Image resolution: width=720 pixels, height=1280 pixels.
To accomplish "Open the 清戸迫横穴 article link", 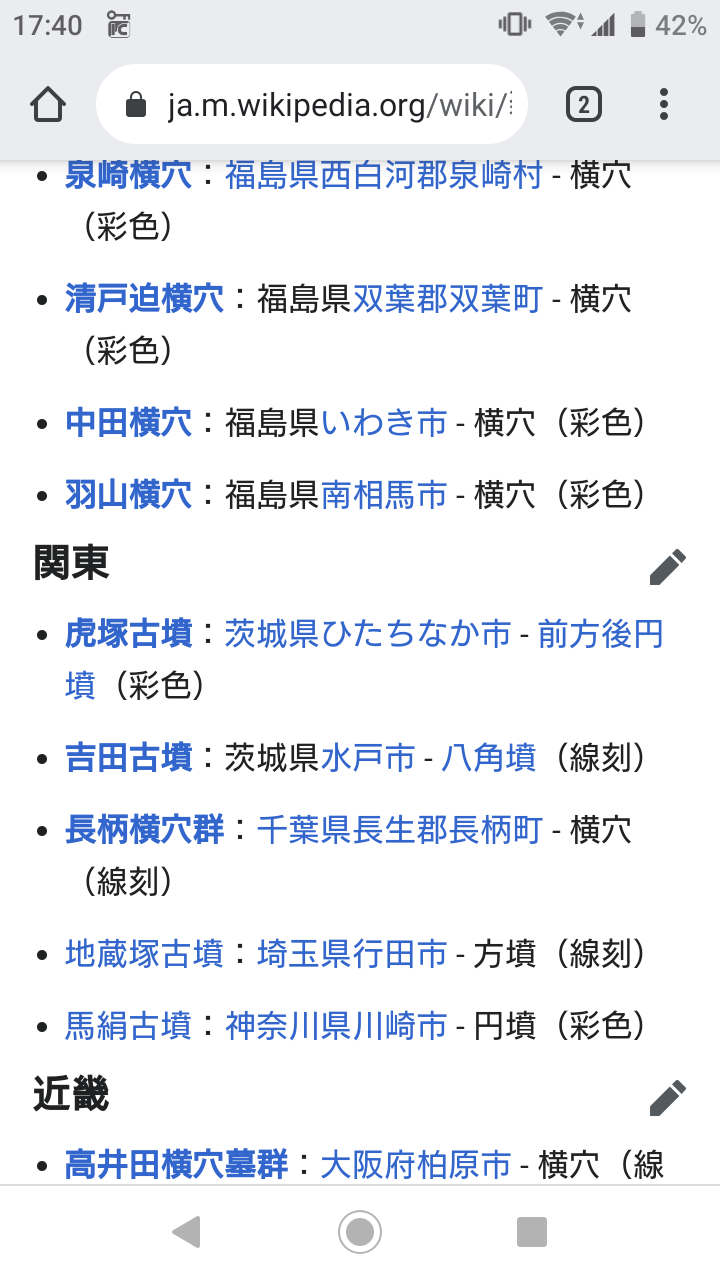I will [144, 298].
